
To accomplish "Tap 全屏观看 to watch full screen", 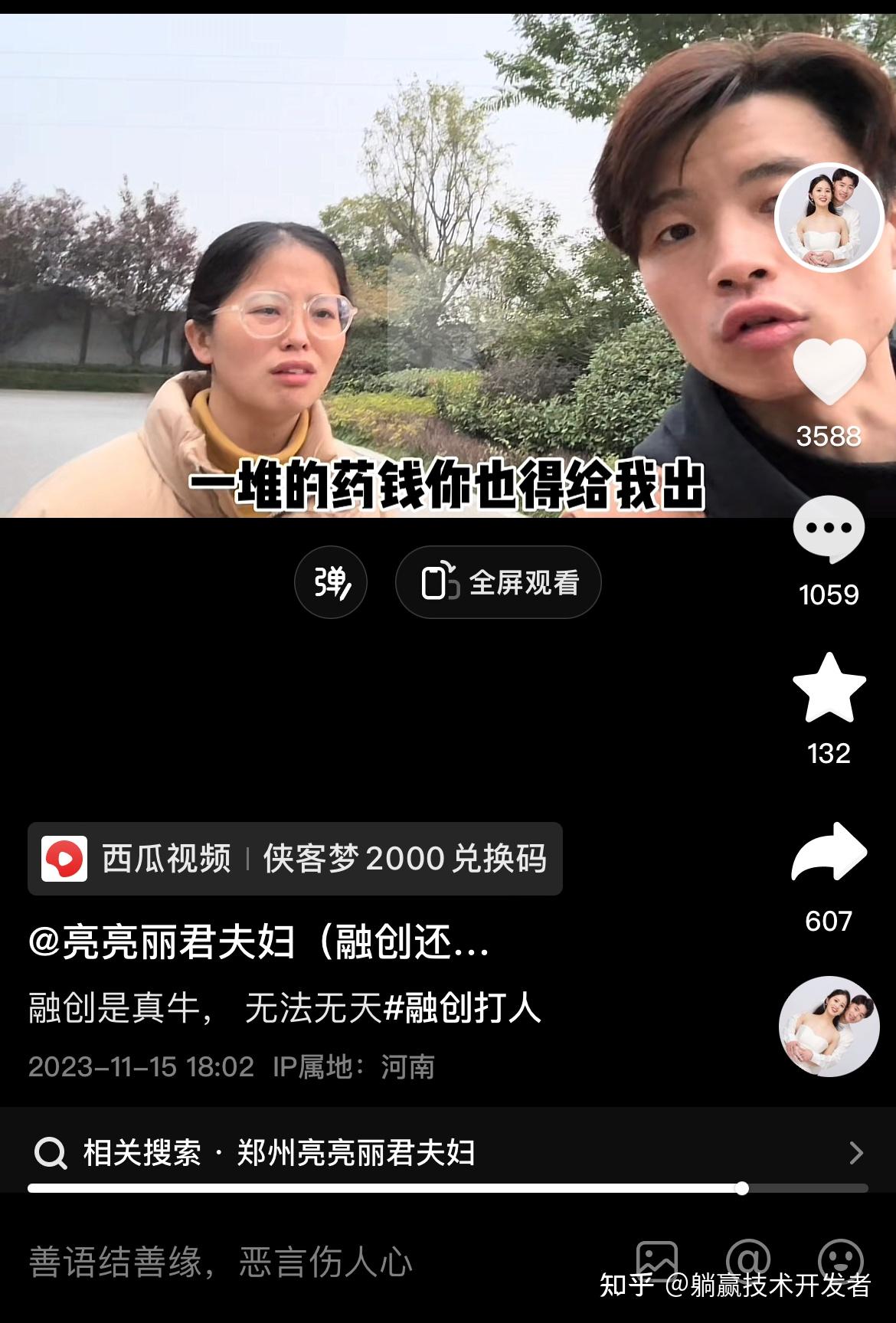I will [498, 582].
